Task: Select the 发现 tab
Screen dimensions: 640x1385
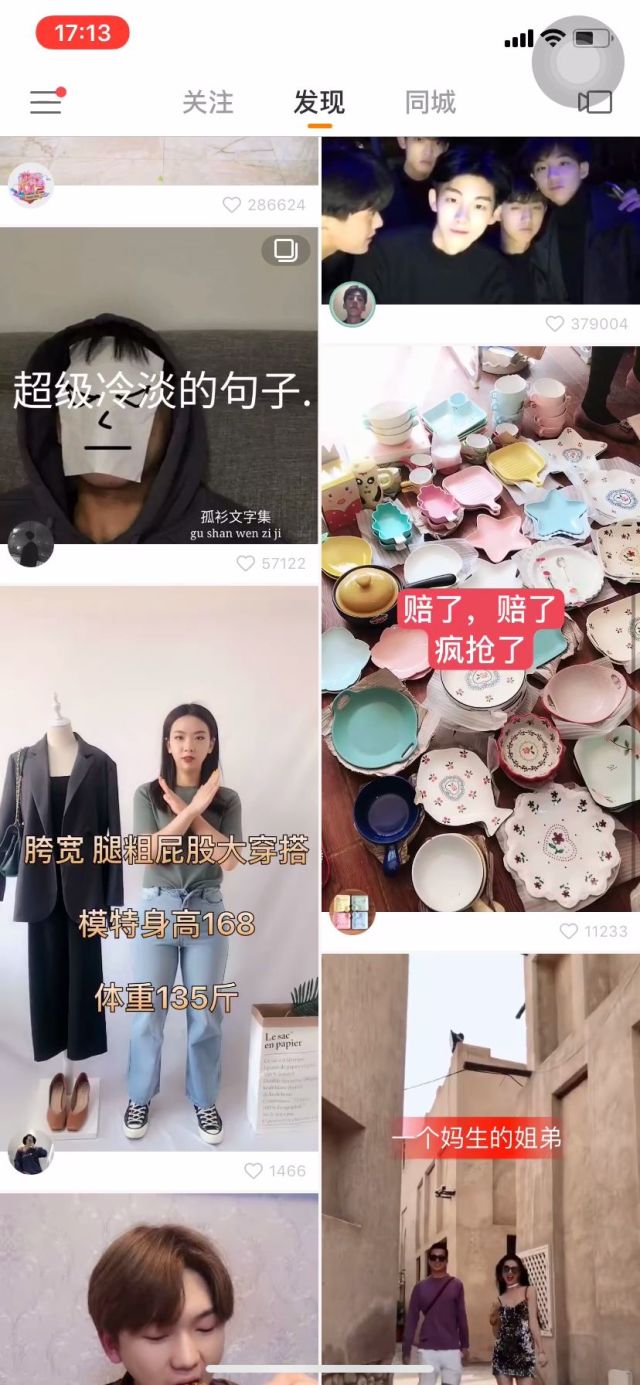Action: click(319, 103)
